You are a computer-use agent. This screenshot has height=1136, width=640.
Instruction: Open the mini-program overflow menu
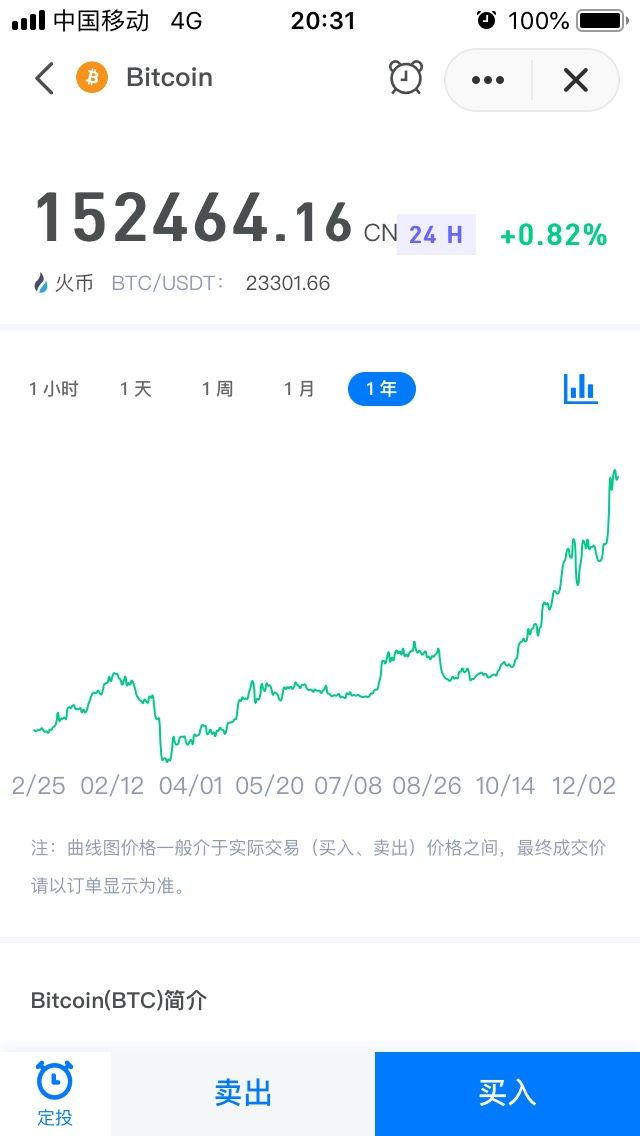point(488,80)
